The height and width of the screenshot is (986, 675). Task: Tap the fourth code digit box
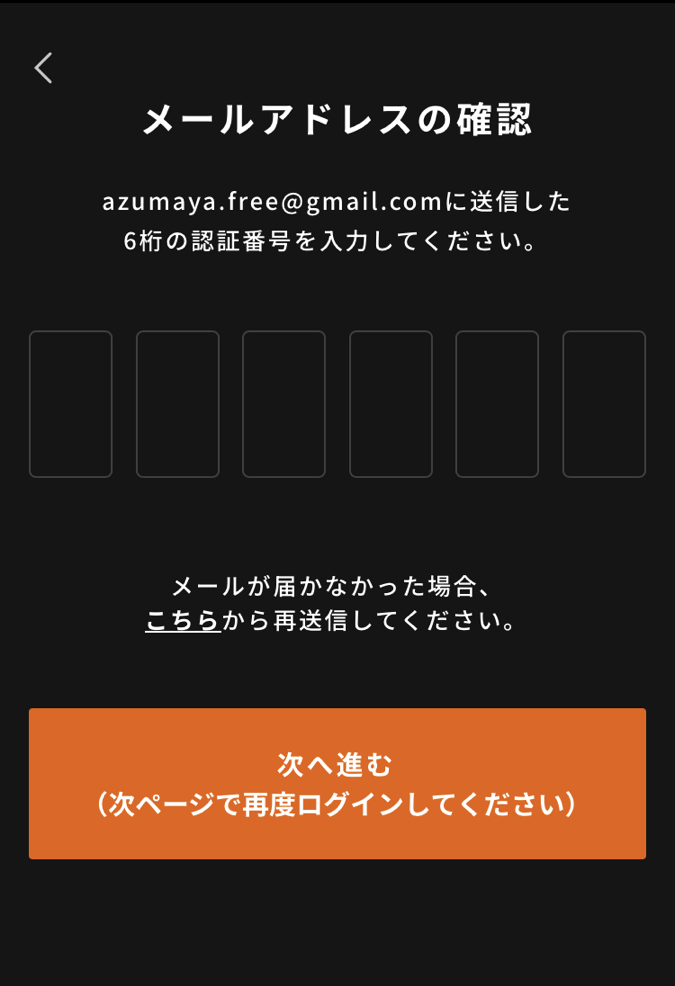click(x=391, y=404)
